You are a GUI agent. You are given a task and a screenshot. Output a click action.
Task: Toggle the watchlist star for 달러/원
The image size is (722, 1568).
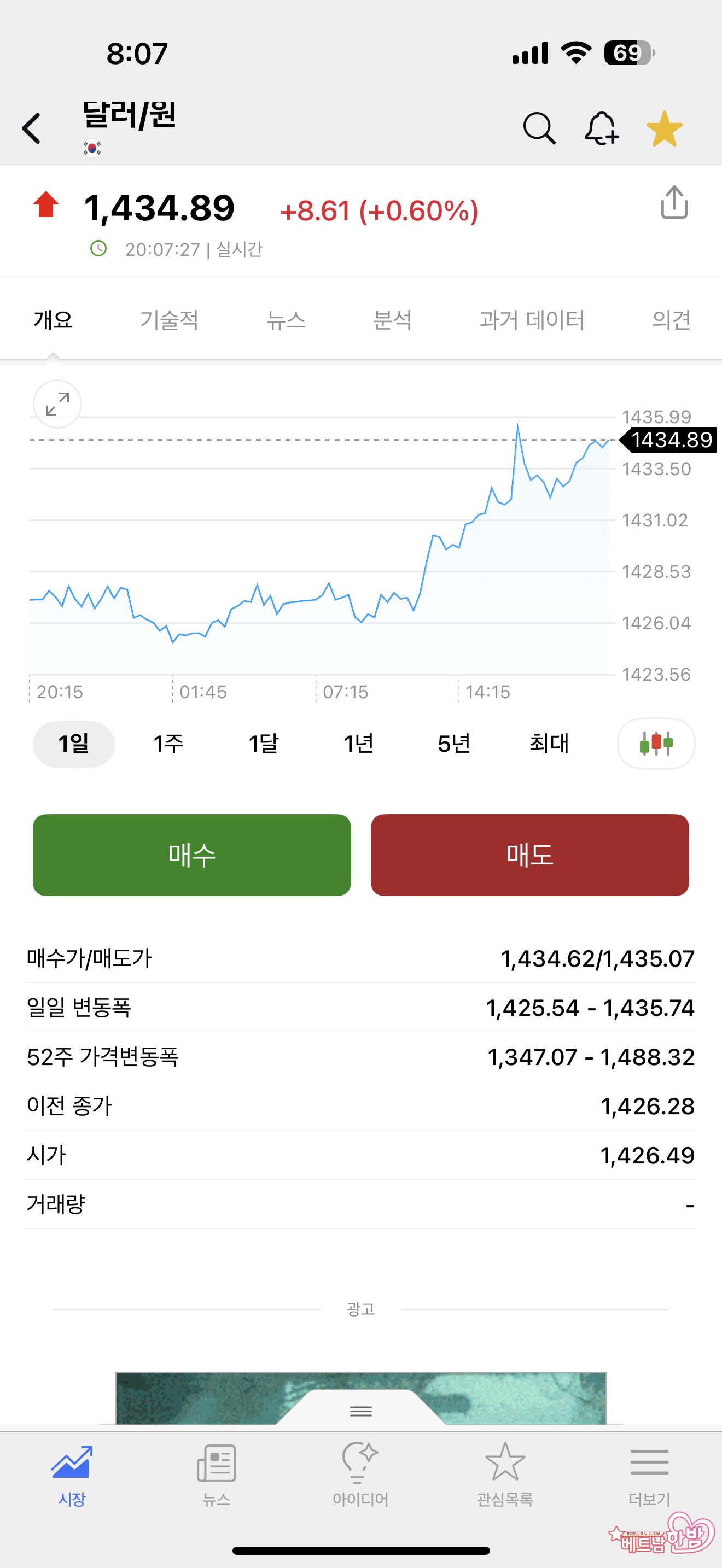click(663, 128)
